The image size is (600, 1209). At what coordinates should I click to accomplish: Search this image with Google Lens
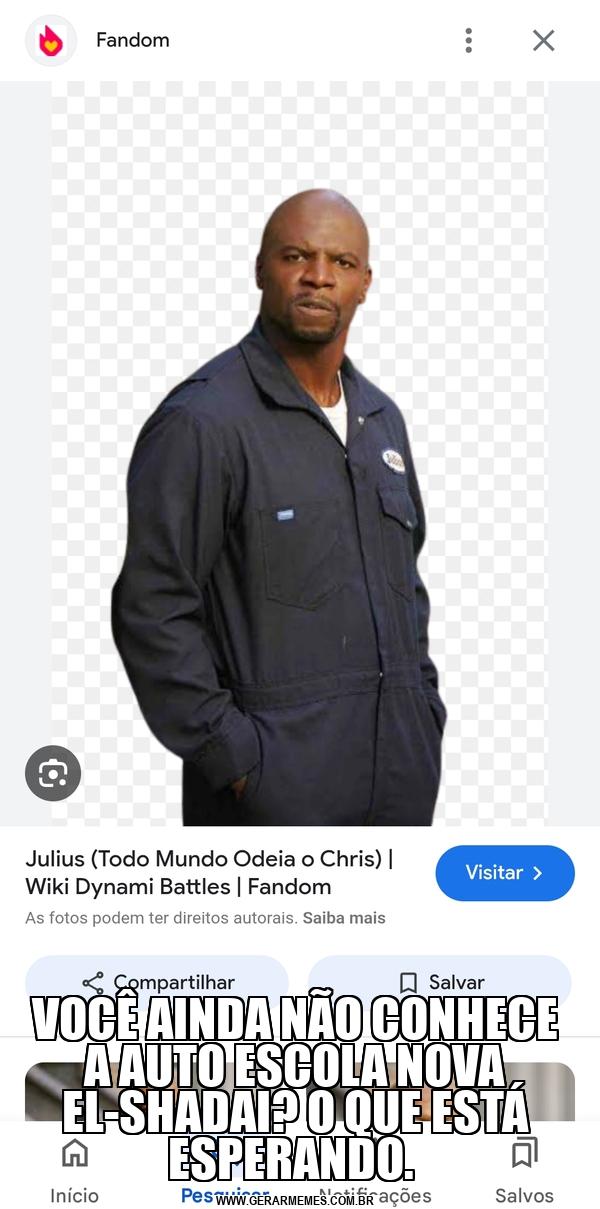pos(53,773)
